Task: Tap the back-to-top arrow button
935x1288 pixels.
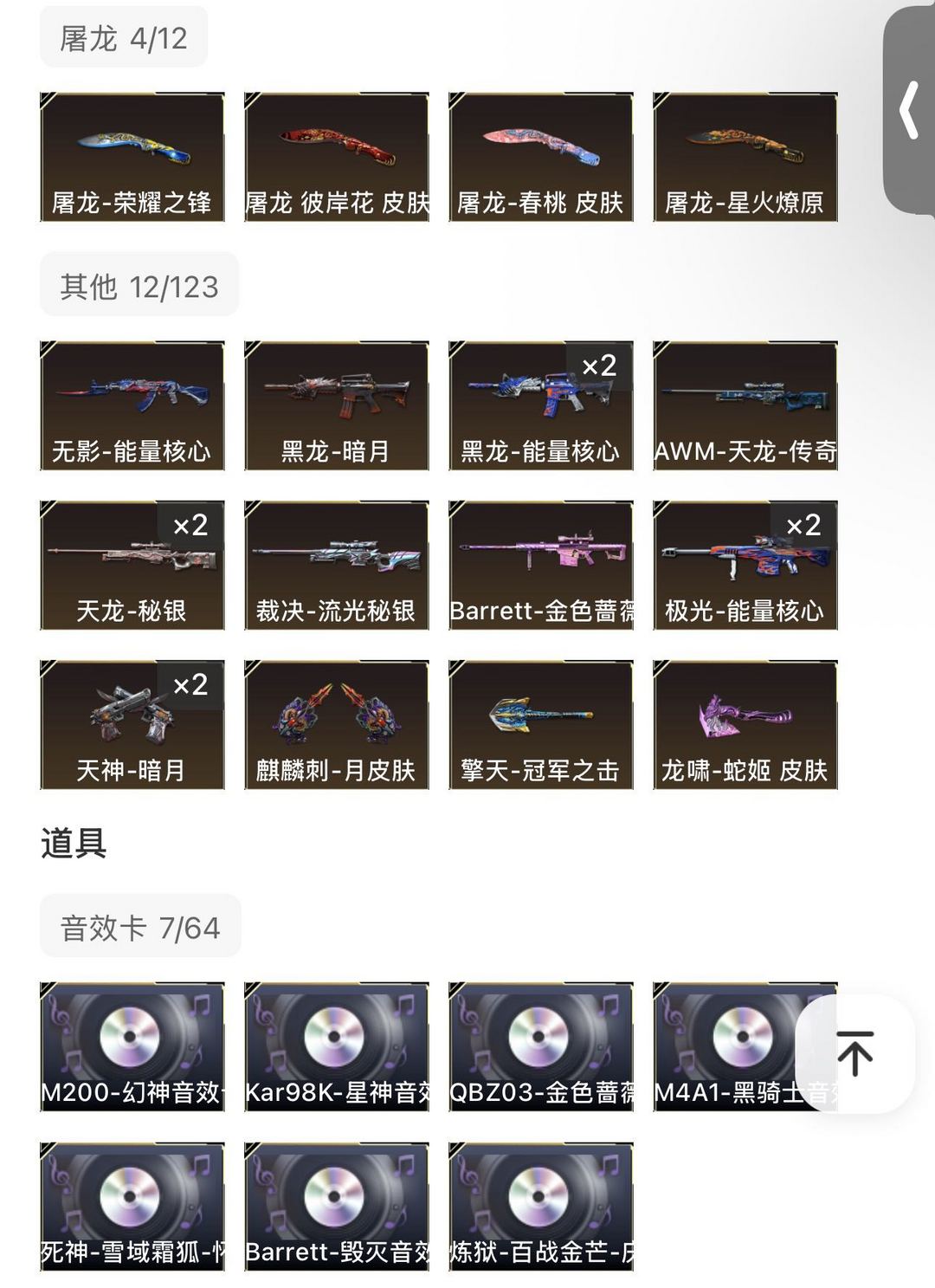Action: coord(856,1053)
